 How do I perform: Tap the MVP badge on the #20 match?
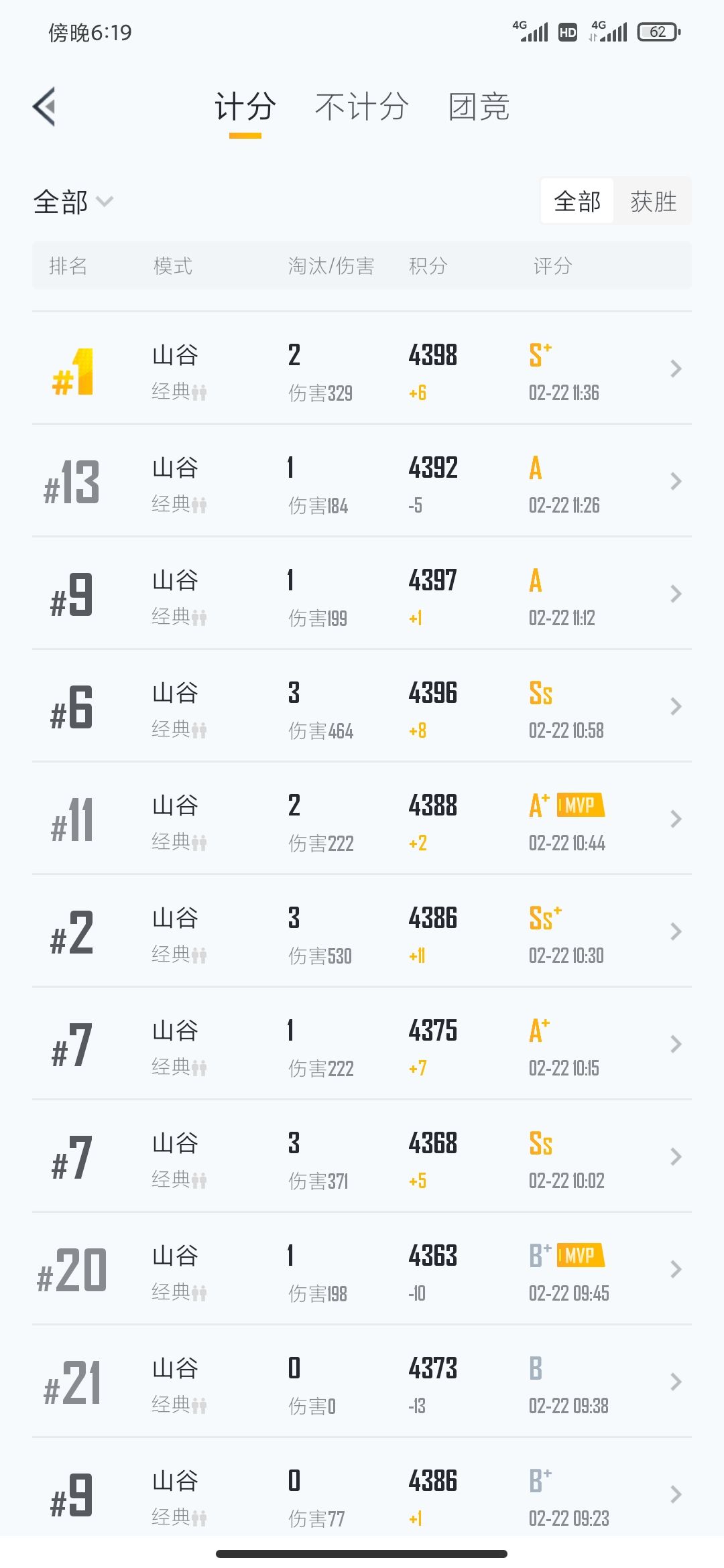pyautogui.click(x=583, y=1254)
